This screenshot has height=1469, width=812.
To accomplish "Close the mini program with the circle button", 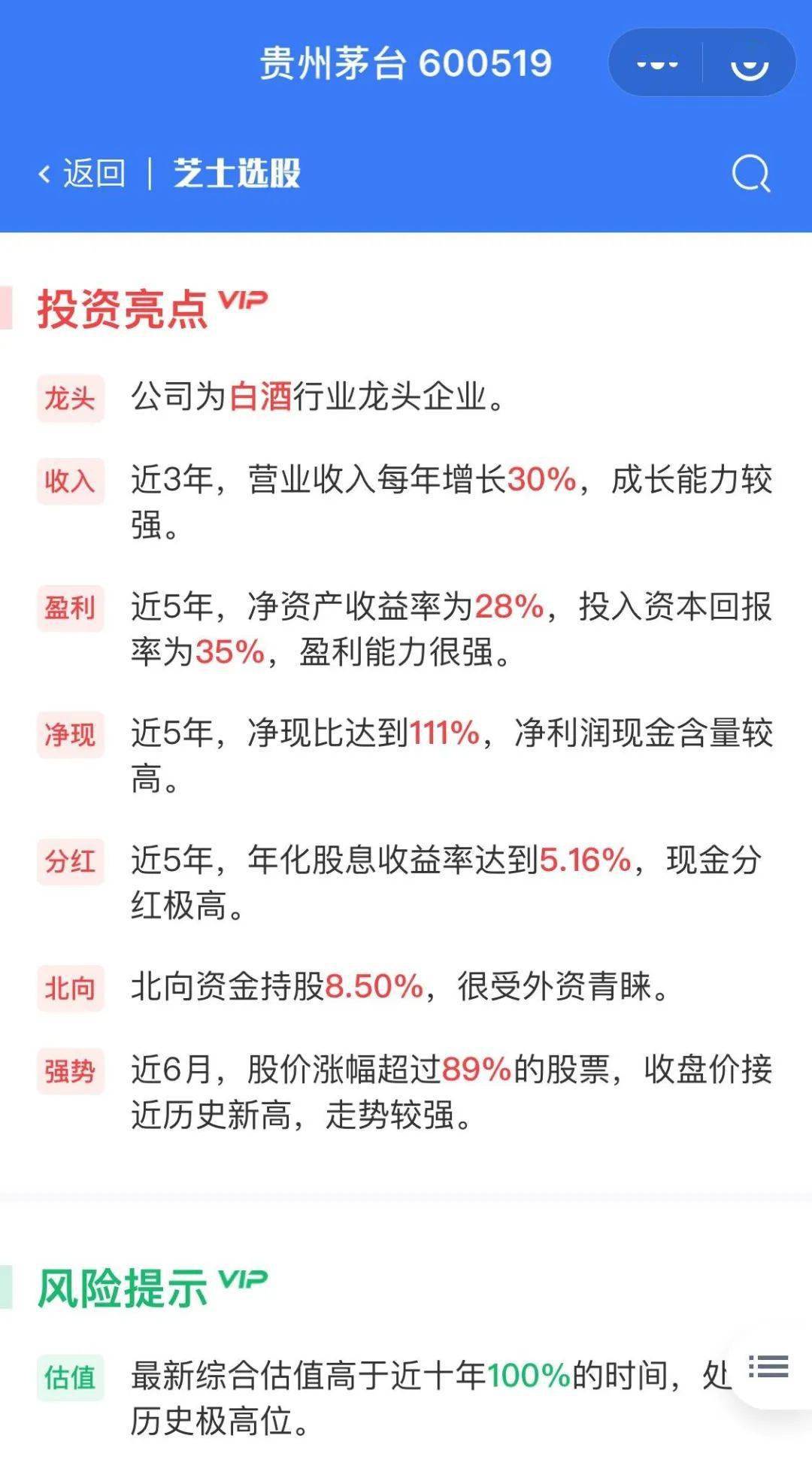I will [749, 63].
